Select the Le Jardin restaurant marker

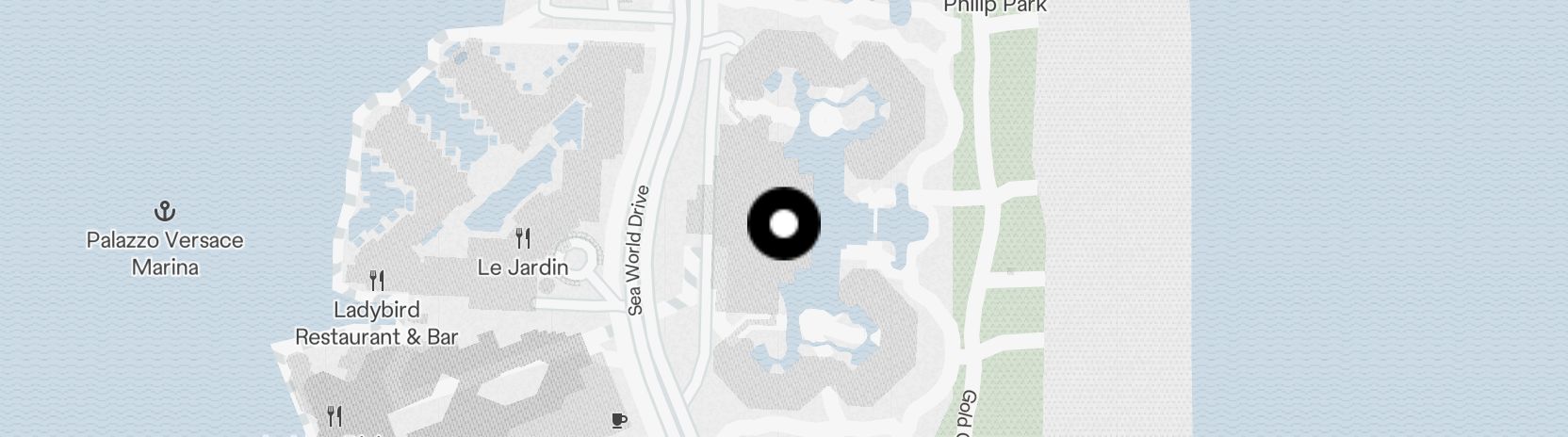(523, 239)
